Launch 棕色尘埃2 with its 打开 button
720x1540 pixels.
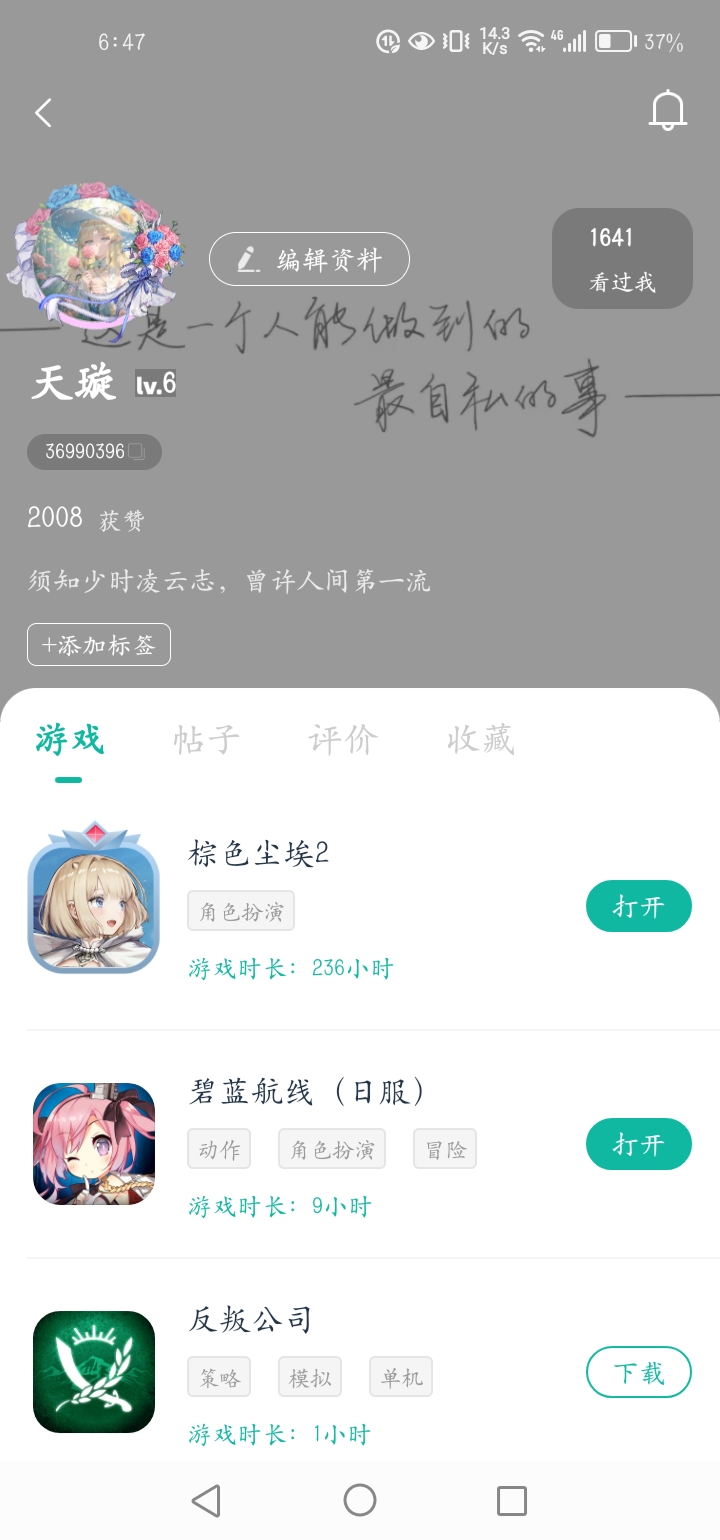pyautogui.click(x=638, y=906)
